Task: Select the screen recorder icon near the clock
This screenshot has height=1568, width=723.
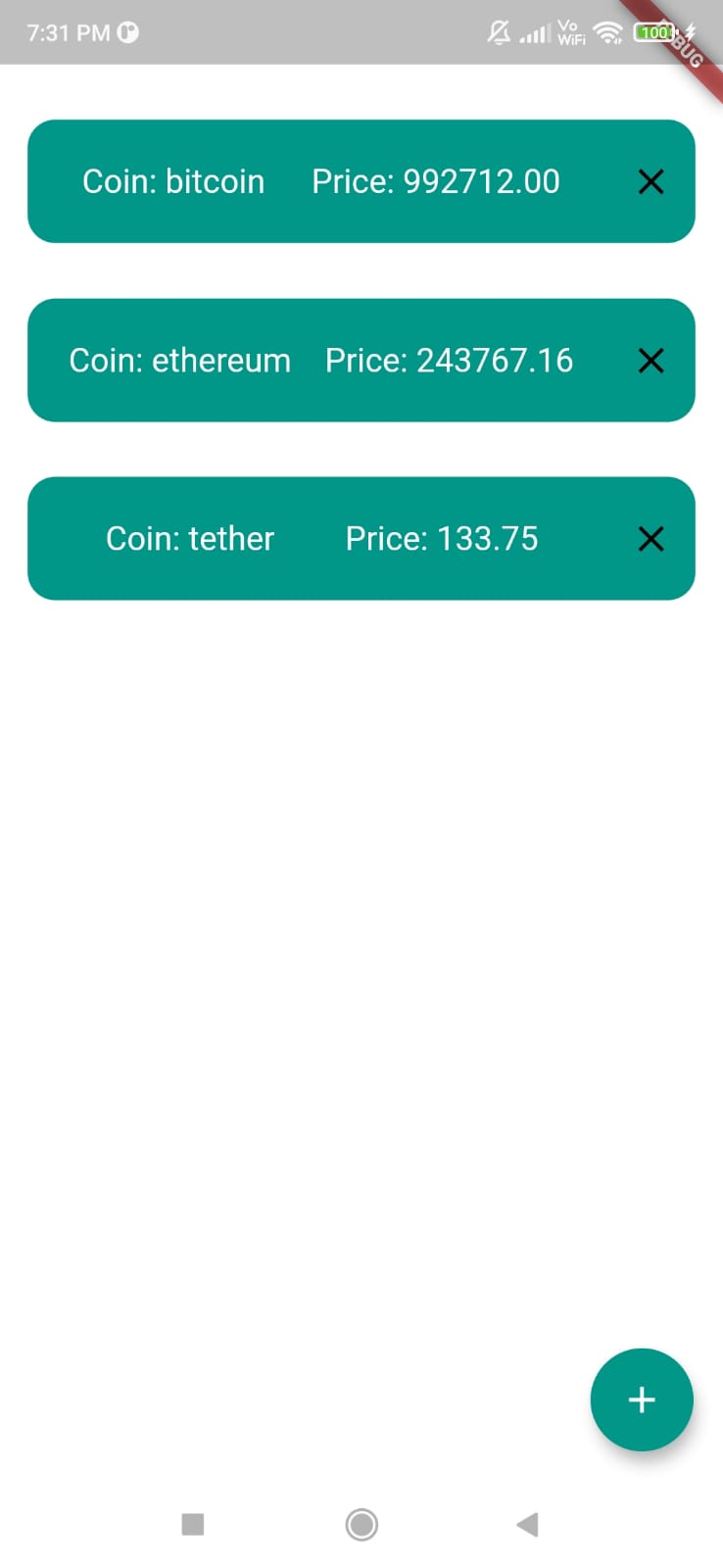Action: click(x=127, y=32)
